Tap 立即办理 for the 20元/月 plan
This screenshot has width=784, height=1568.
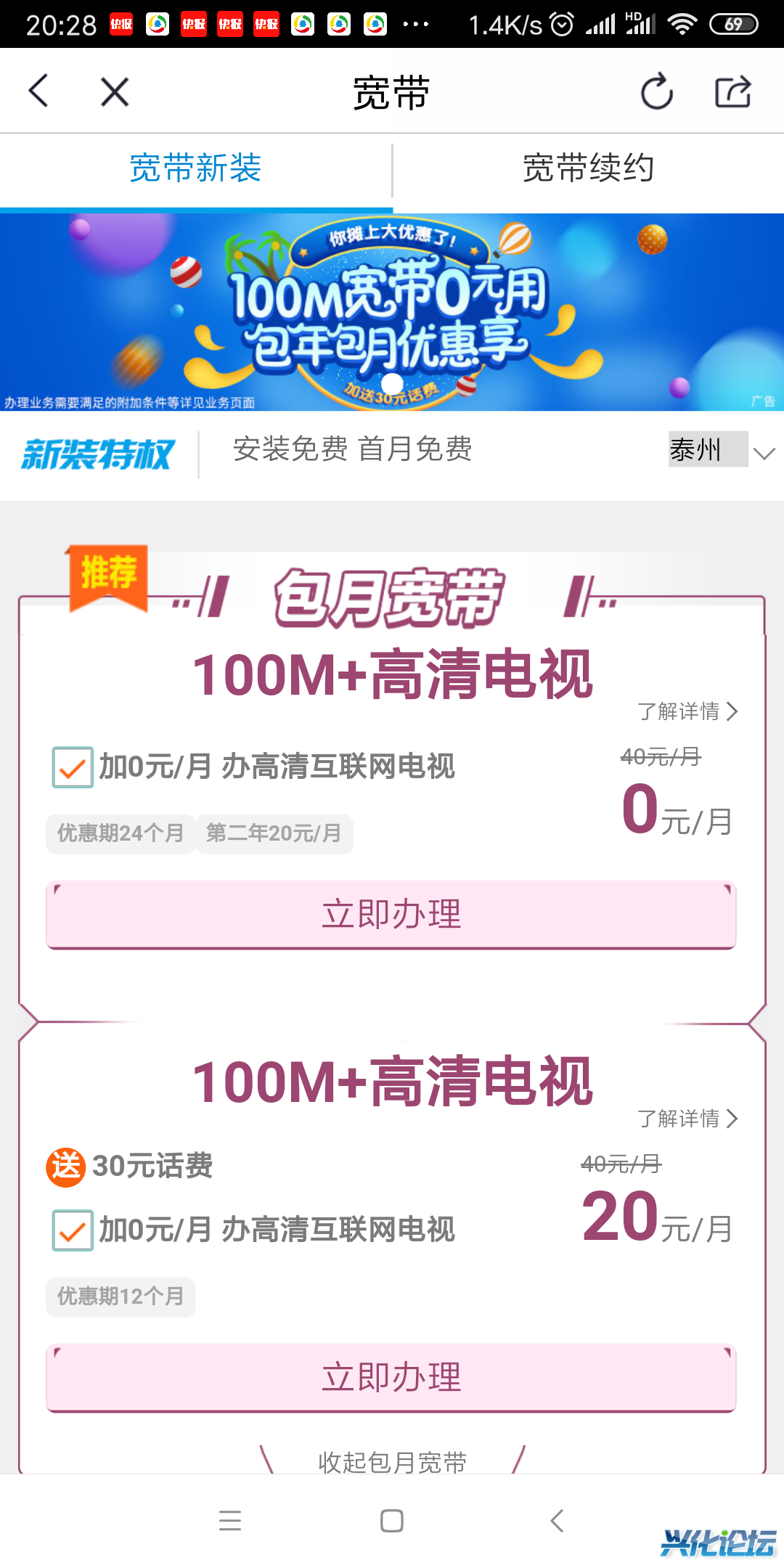(391, 1377)
